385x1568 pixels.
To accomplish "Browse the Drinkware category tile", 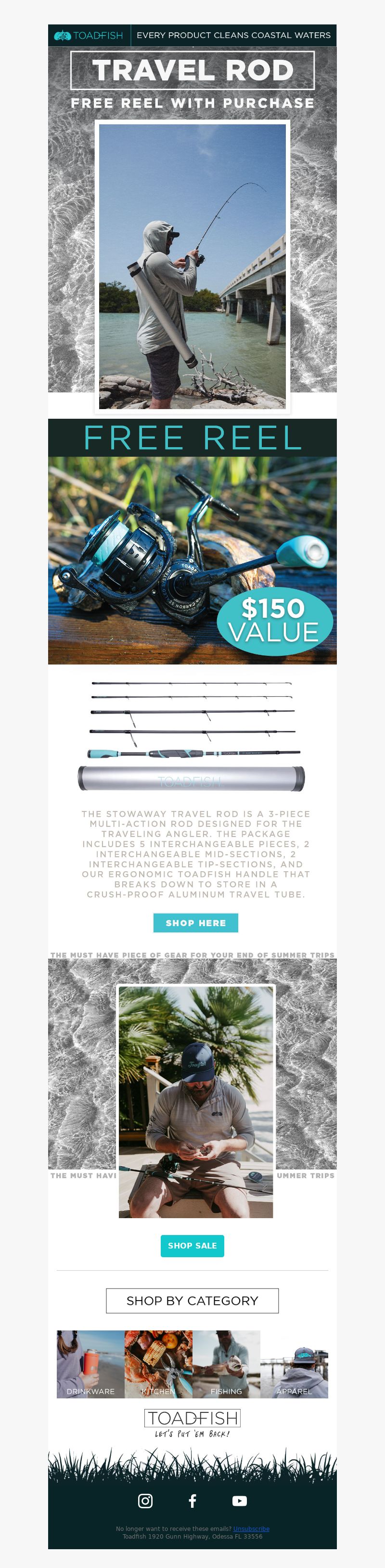I will pos(90,1364).
